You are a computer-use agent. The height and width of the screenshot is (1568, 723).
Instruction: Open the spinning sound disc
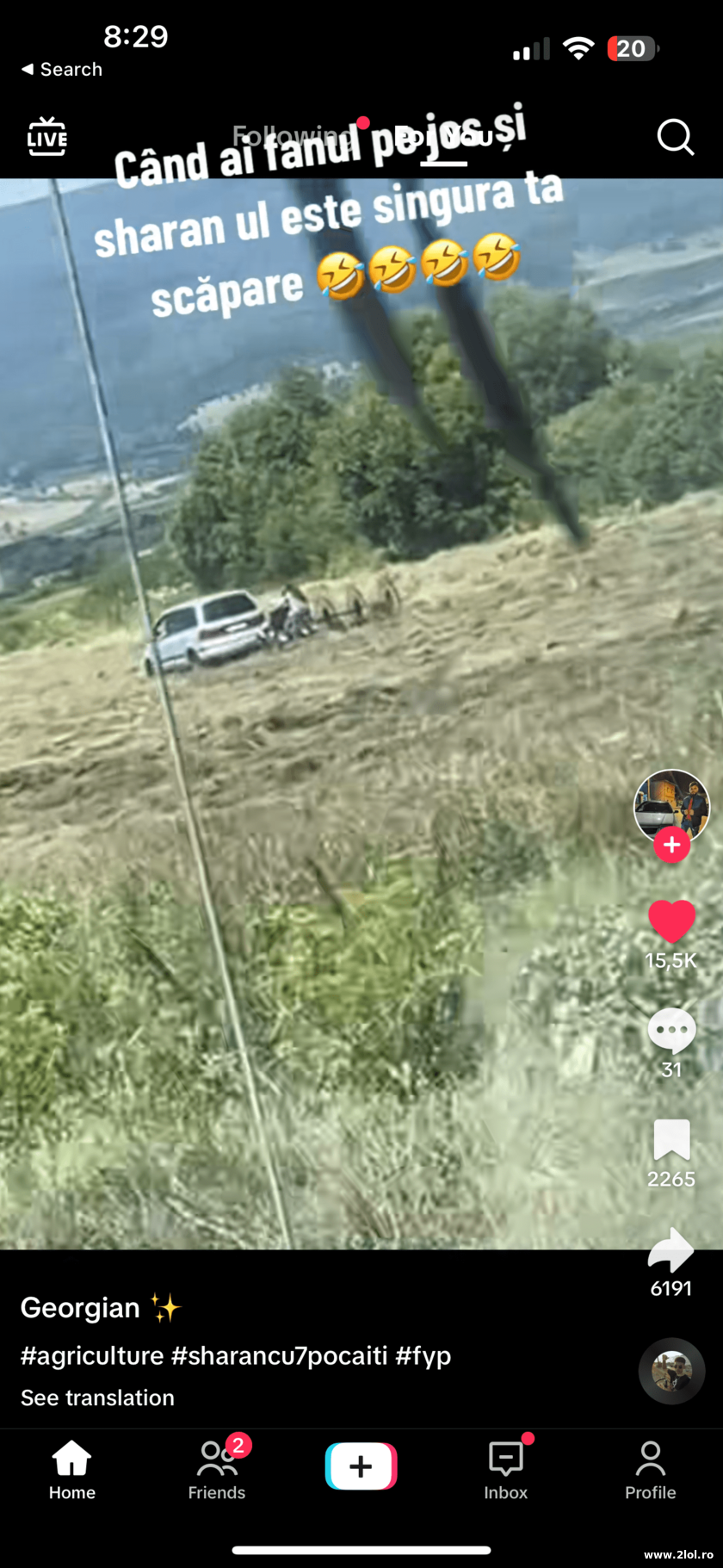coord(671,1371)
